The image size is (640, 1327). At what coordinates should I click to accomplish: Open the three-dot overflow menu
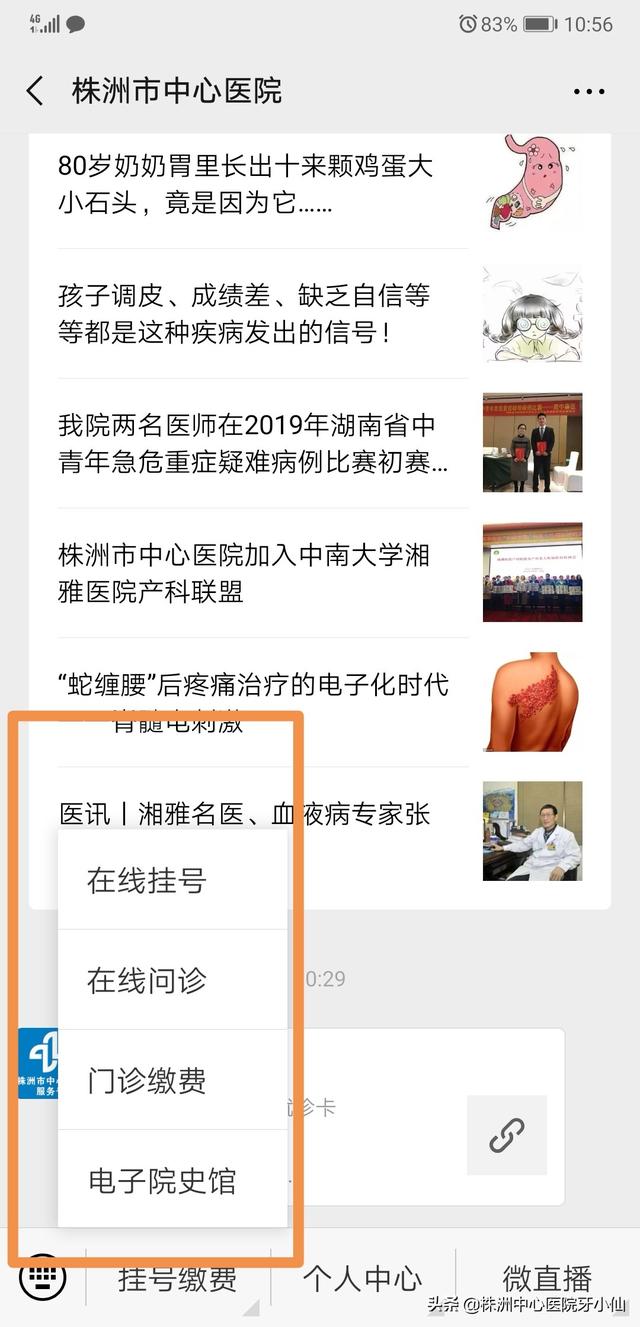589,91
